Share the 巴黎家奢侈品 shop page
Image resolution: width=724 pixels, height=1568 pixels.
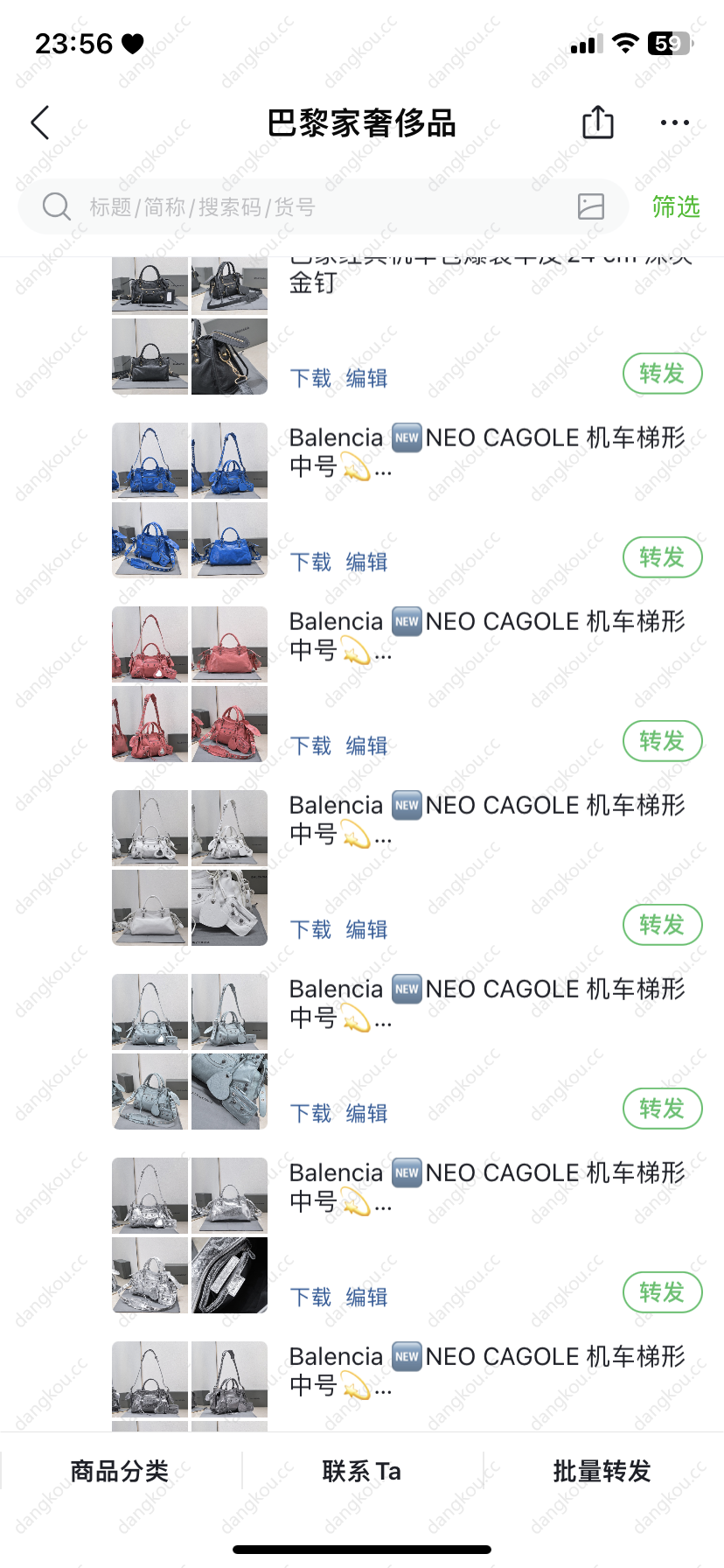coord(598,122)
